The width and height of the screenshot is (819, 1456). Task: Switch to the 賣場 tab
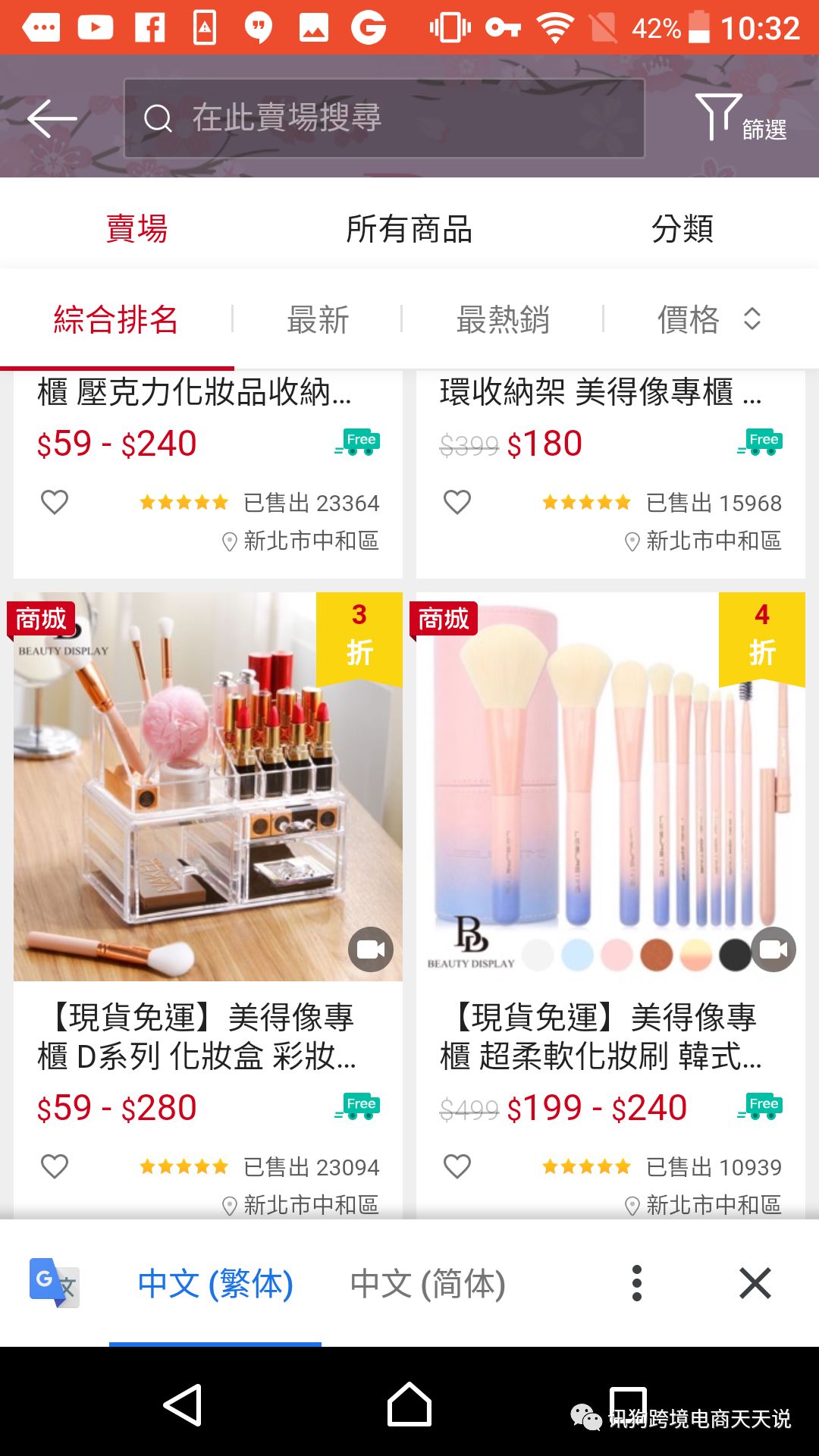[x=136, y=228]
